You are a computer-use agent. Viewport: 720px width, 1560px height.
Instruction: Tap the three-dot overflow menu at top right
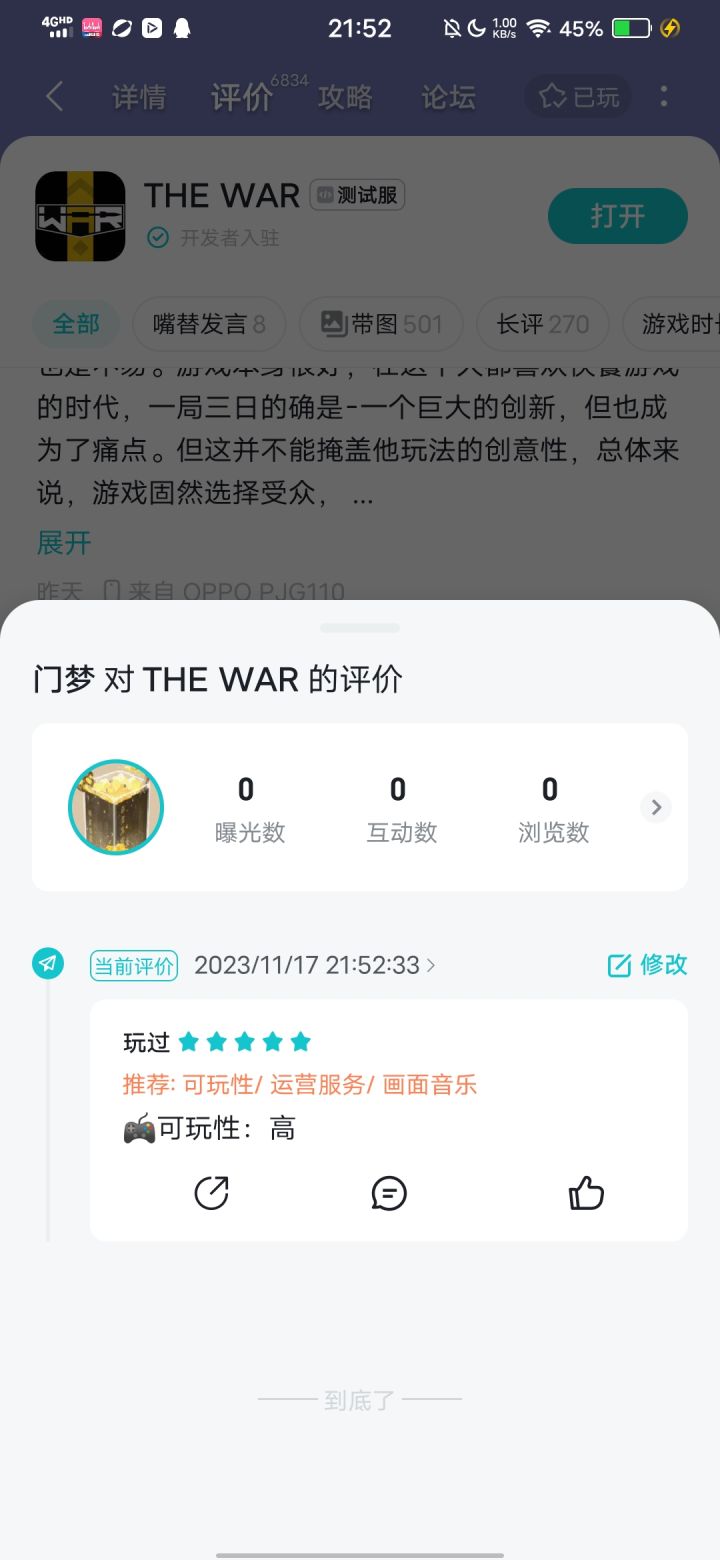click(x=664, y=96)
